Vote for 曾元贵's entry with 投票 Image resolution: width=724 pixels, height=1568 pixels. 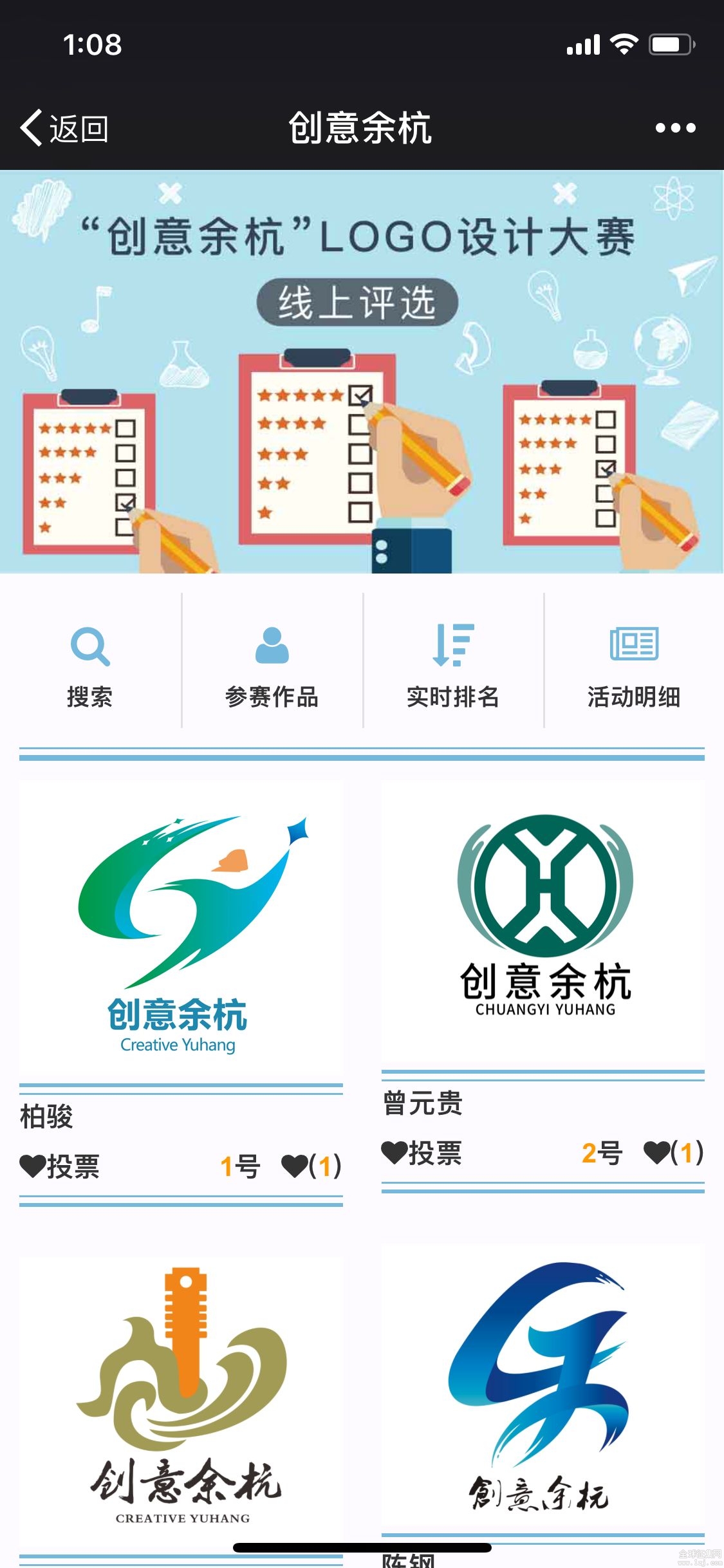pyautogui.click(x=422, y=1153)
